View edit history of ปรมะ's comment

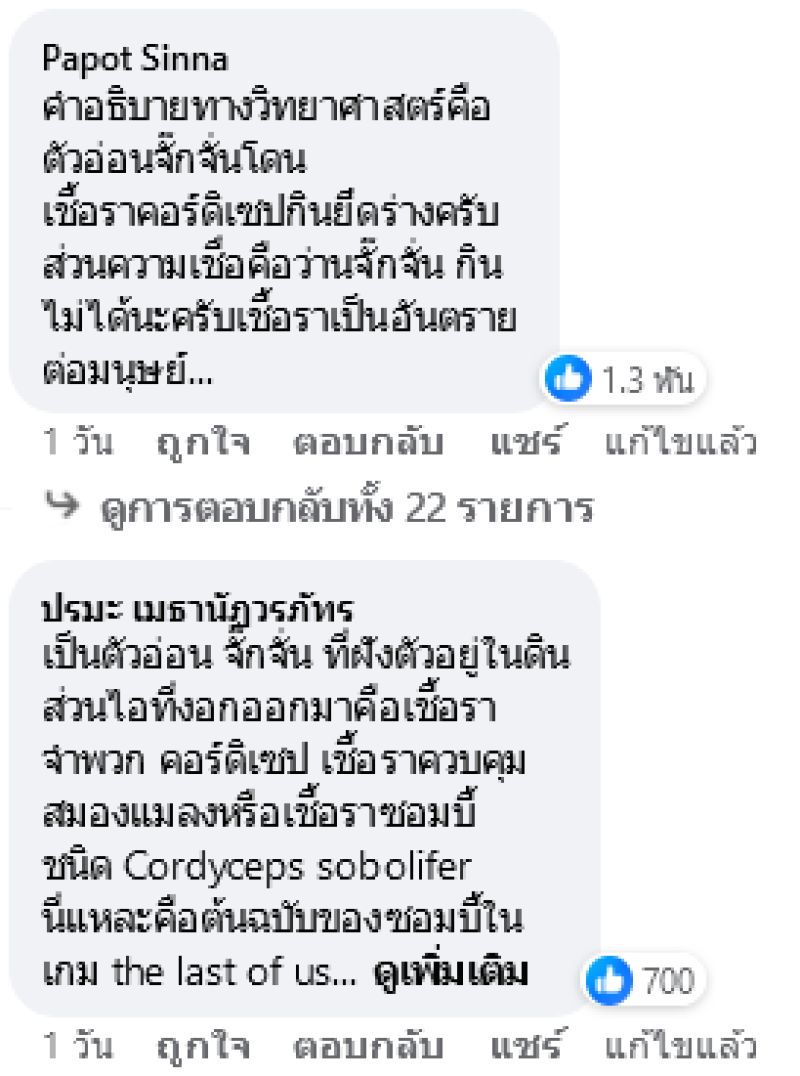coord(680,1047)
